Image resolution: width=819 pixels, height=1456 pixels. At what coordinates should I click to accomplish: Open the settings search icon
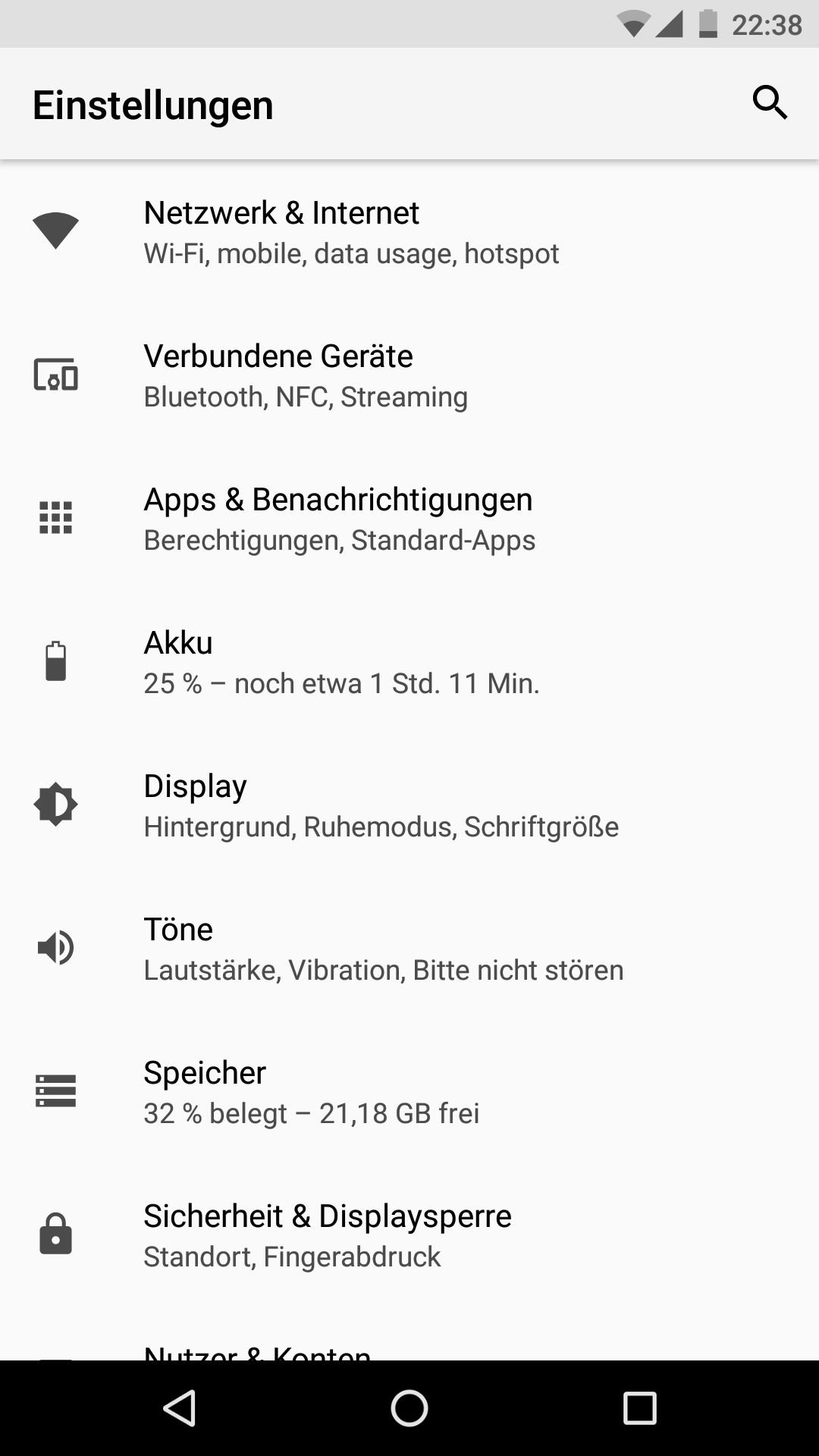coord(770,103)
